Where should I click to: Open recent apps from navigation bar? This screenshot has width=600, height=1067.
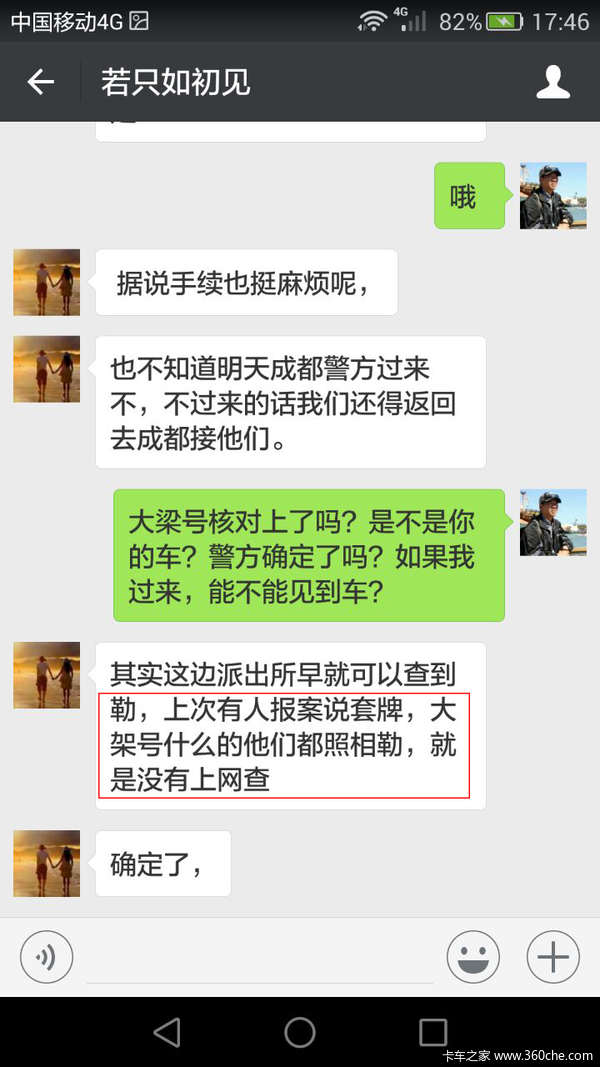tap(433, 1032)
